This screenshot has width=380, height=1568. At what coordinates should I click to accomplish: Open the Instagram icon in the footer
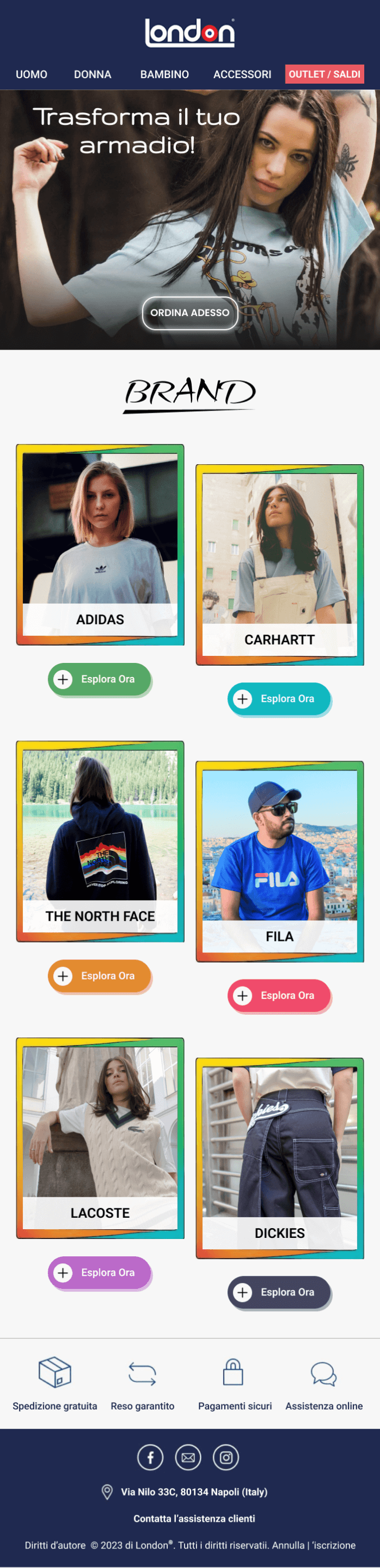click(x=226, y=1458)
